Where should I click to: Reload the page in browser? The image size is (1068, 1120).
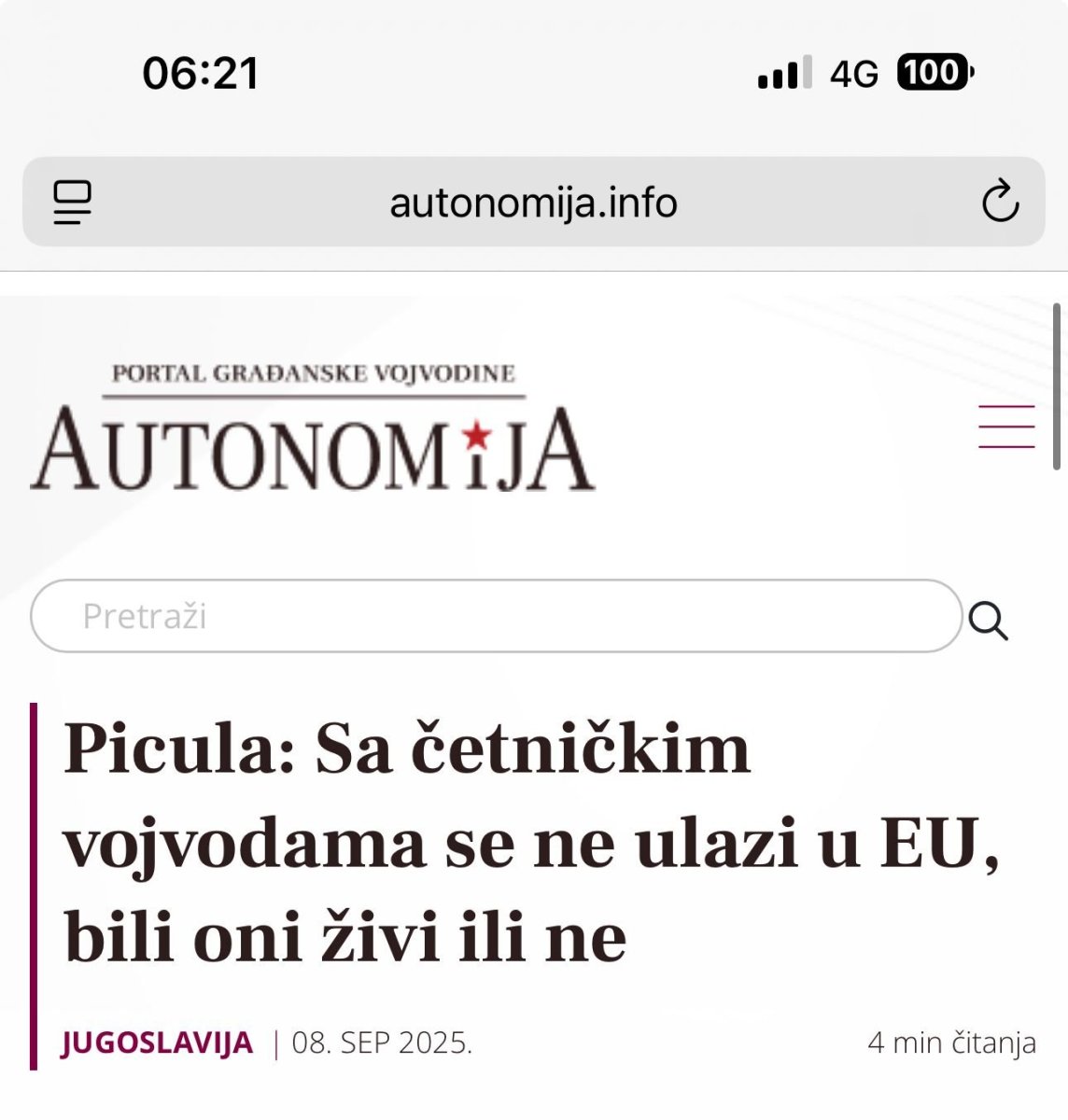pyautogui.click(x=999, y=202)
